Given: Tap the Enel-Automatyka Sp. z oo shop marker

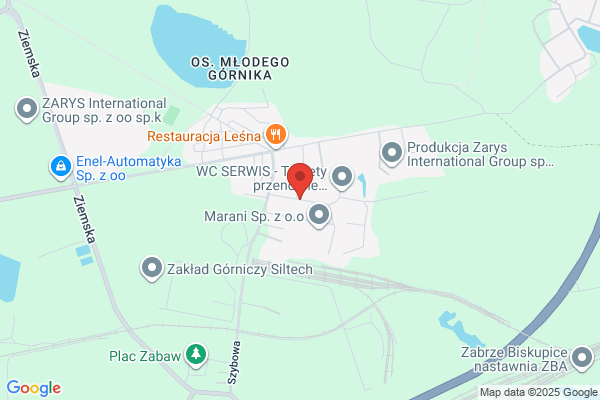Looking at the screenshot, I should pyautogui.click(x=61, y=167).
